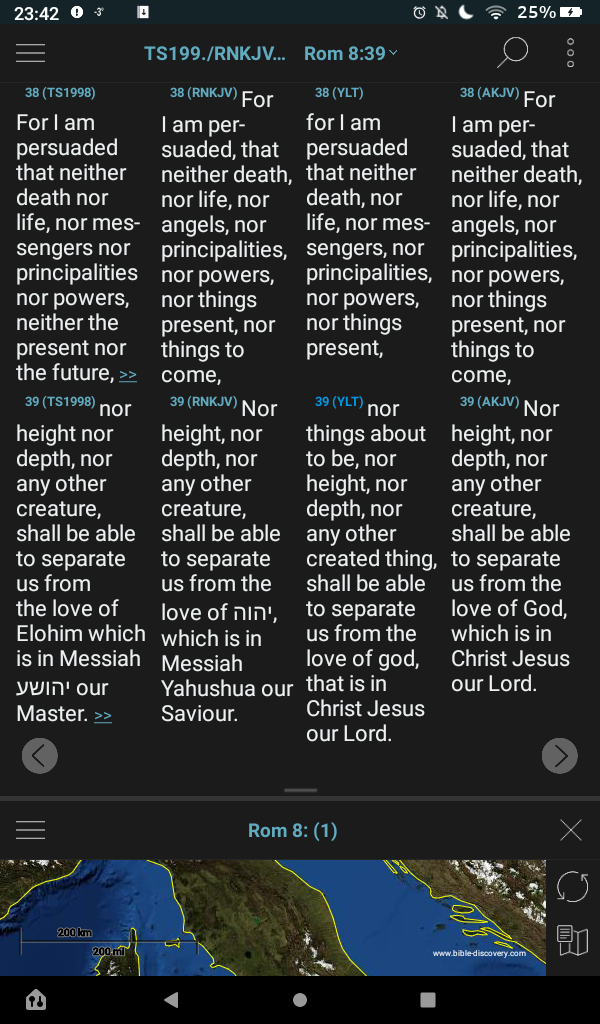
Task: Tap the Rom 8: (1) panel title
Action: click(x=292, y=830)
